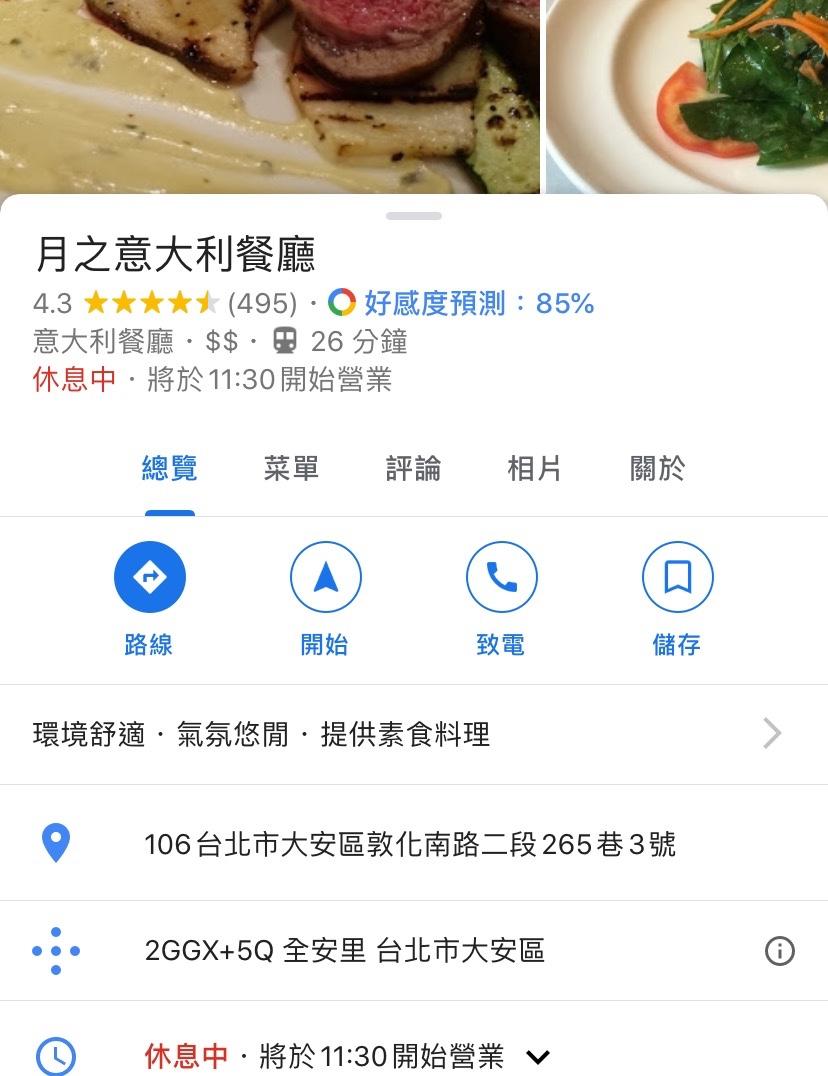The image size is (828, 1076).
Task: Tap the address row 敦化南路二段265巷3號
Action: click(410, 845)
